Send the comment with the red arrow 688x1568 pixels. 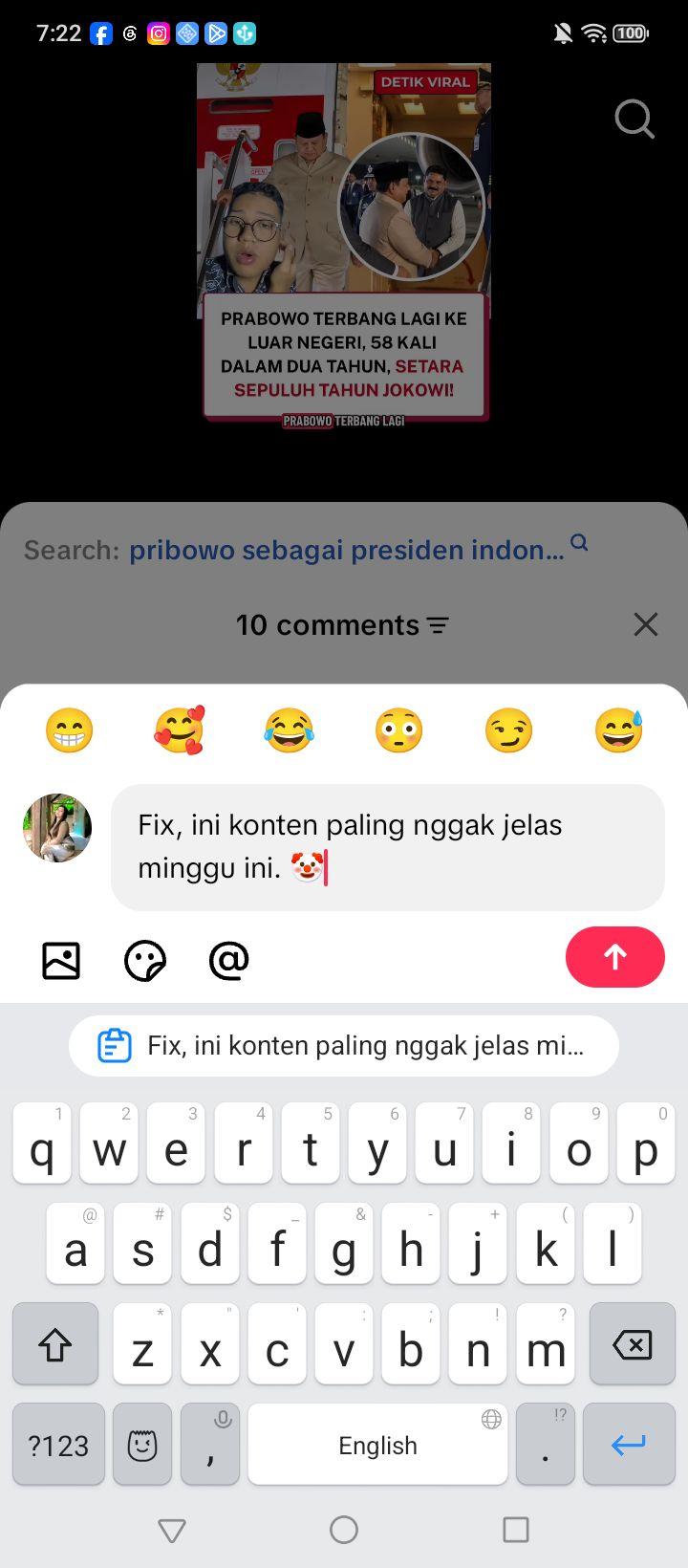click(x=615, y=957)
